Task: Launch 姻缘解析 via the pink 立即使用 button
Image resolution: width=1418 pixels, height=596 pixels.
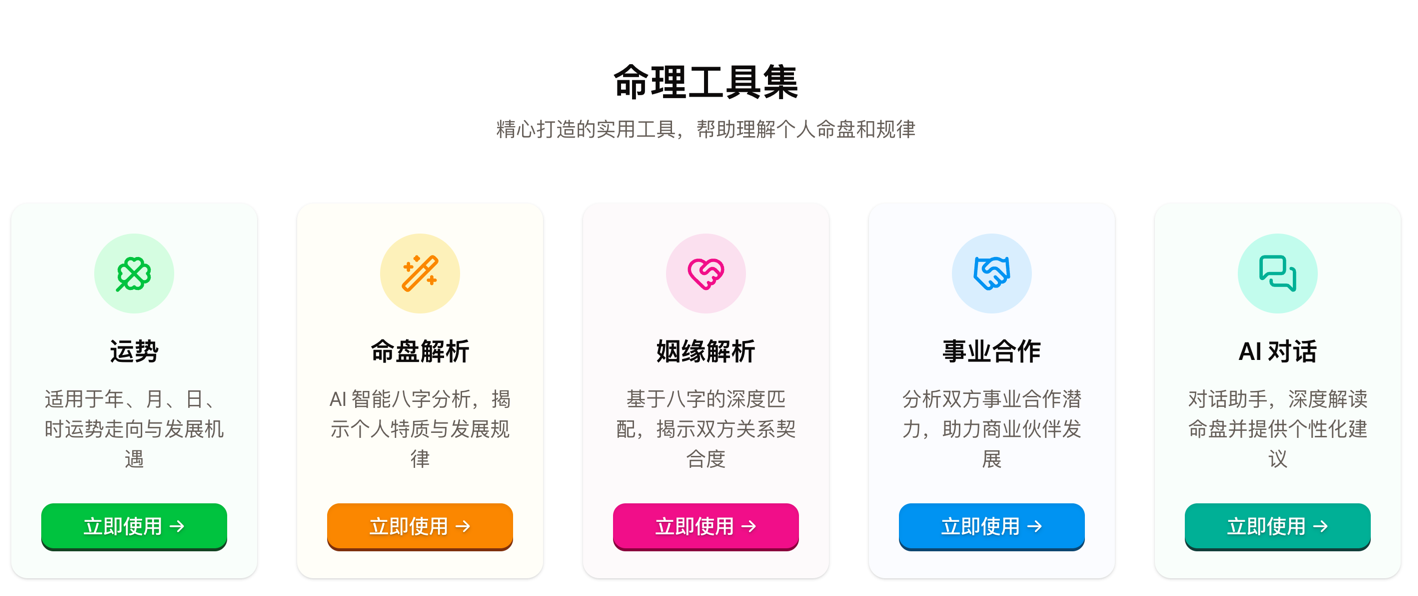Action: 706,526
